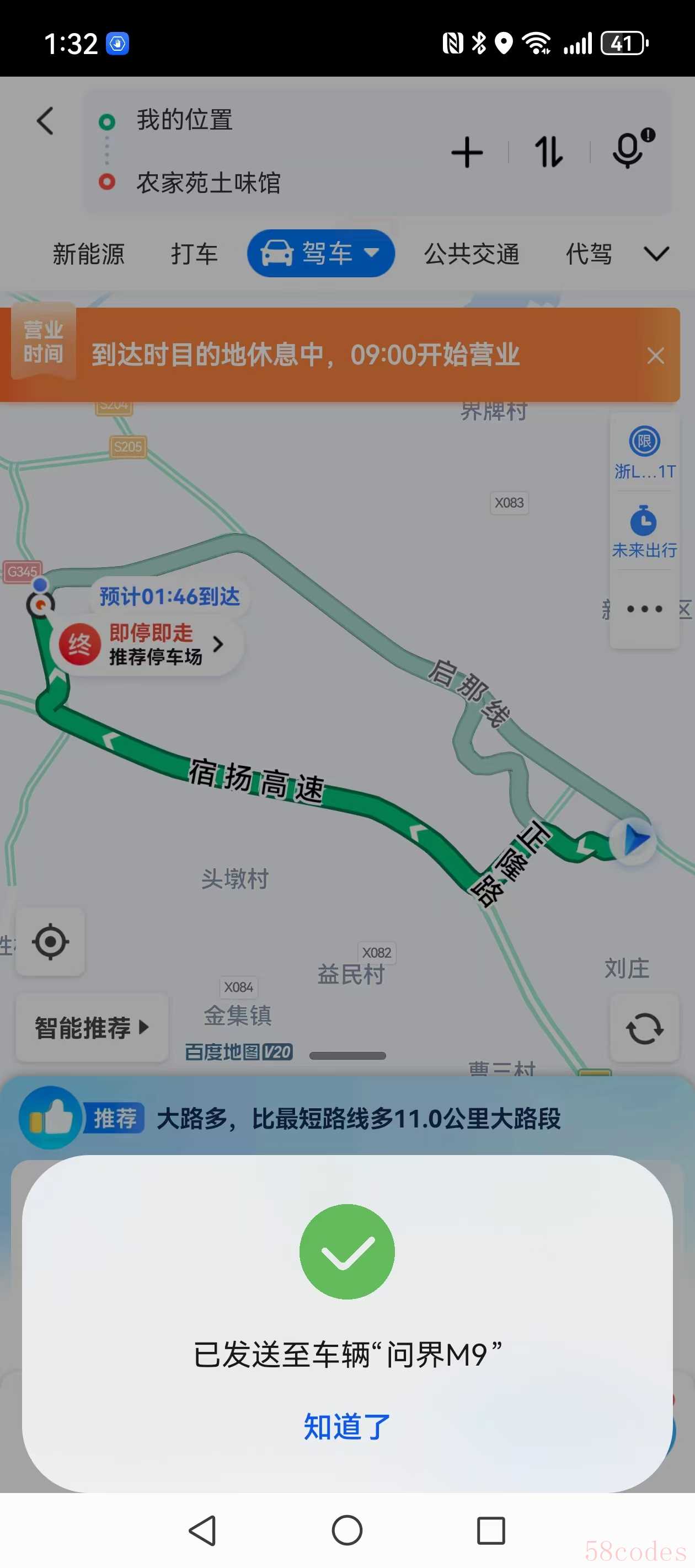The image size is (695, 1568).
Task: Go back using the top-left arrow
Action: (45, 121)
